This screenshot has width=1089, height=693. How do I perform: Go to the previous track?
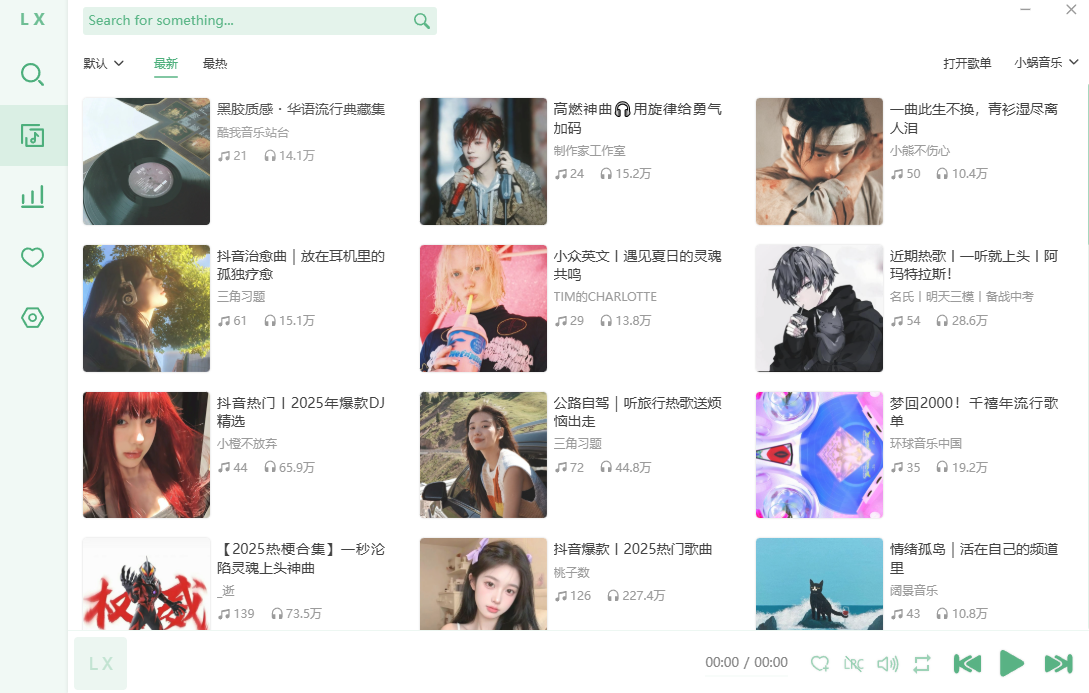(x=967, y=663)
